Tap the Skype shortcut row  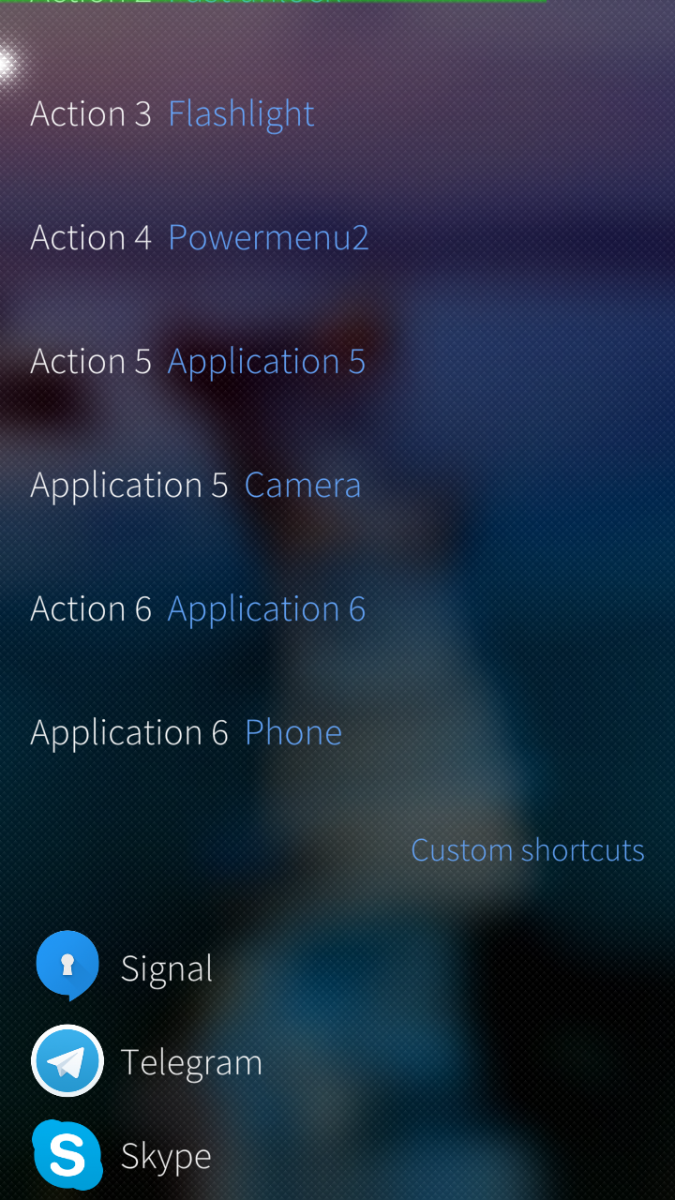[x=165, y=1156]
